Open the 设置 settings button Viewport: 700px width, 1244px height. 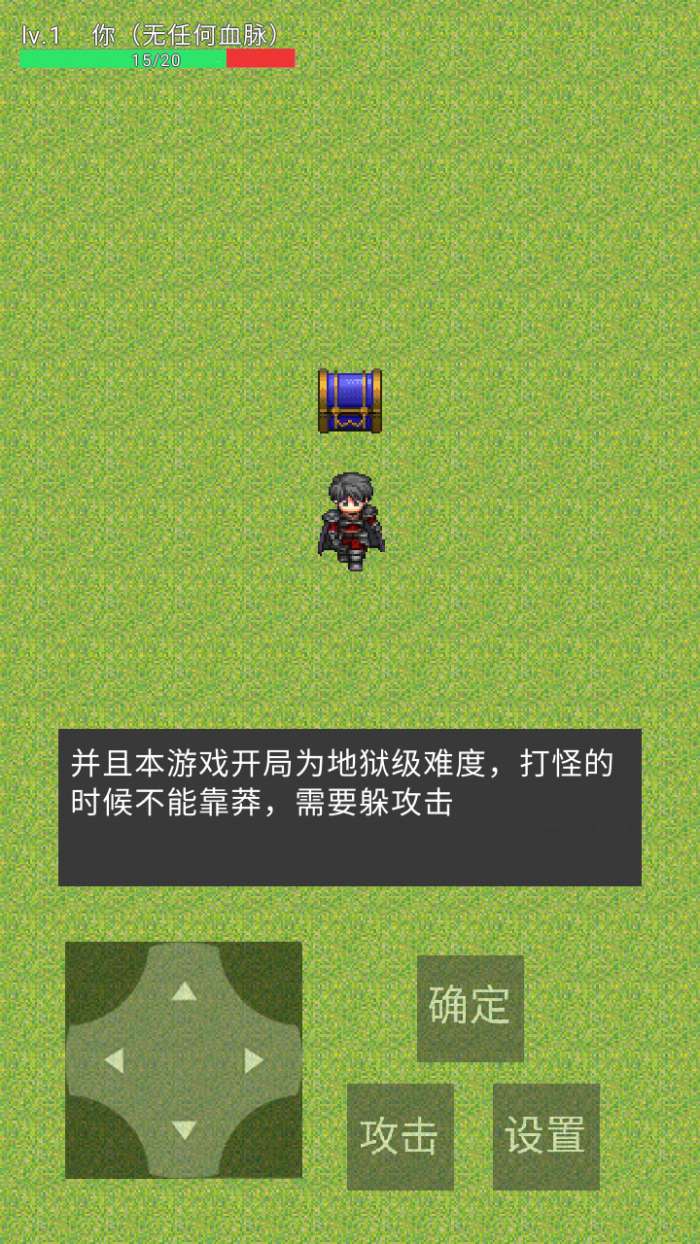546,1137
